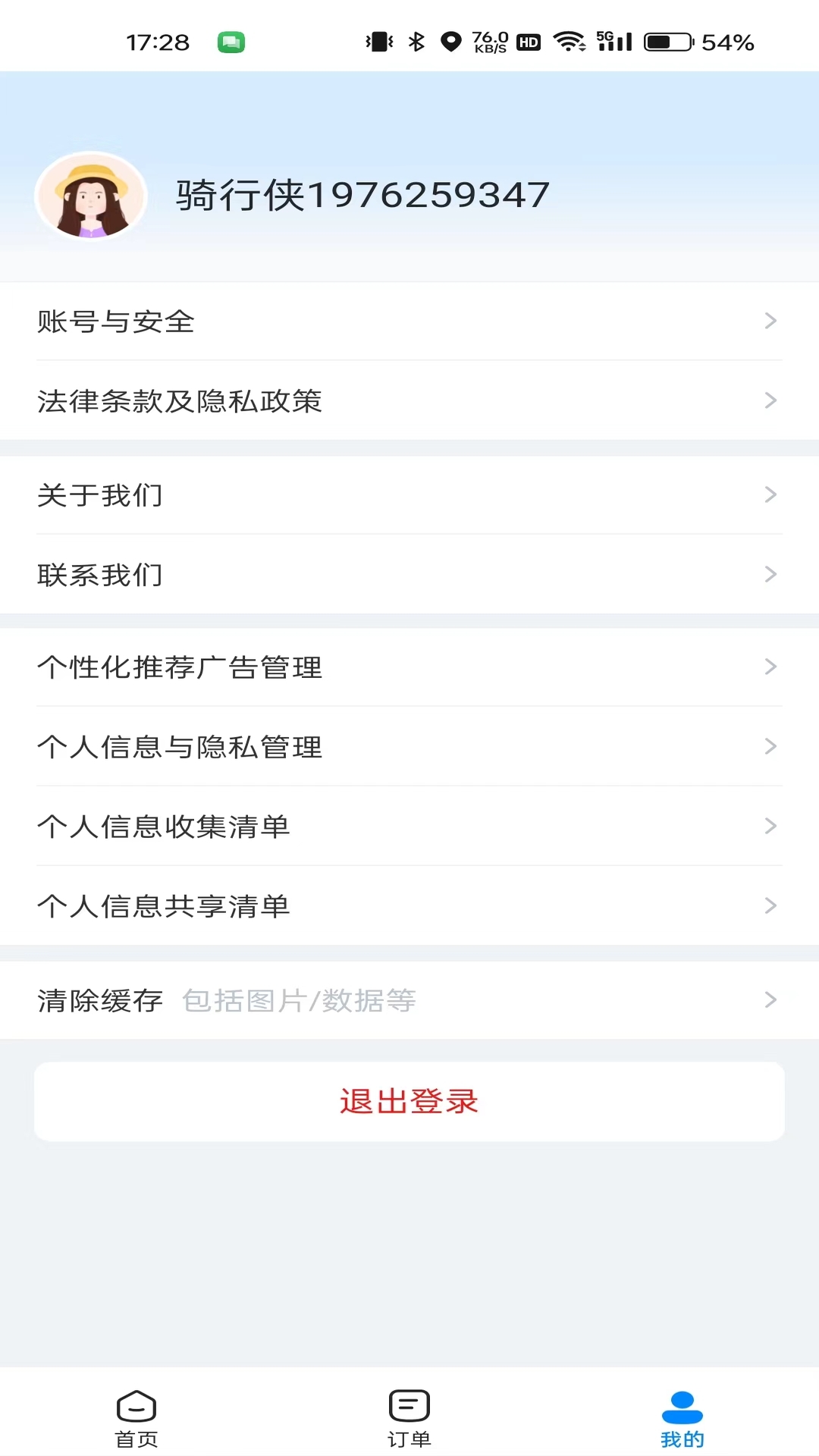Click the signal strength bars indicator
This screenshot has height=1456, width=819.
click(x=617, y=42)
